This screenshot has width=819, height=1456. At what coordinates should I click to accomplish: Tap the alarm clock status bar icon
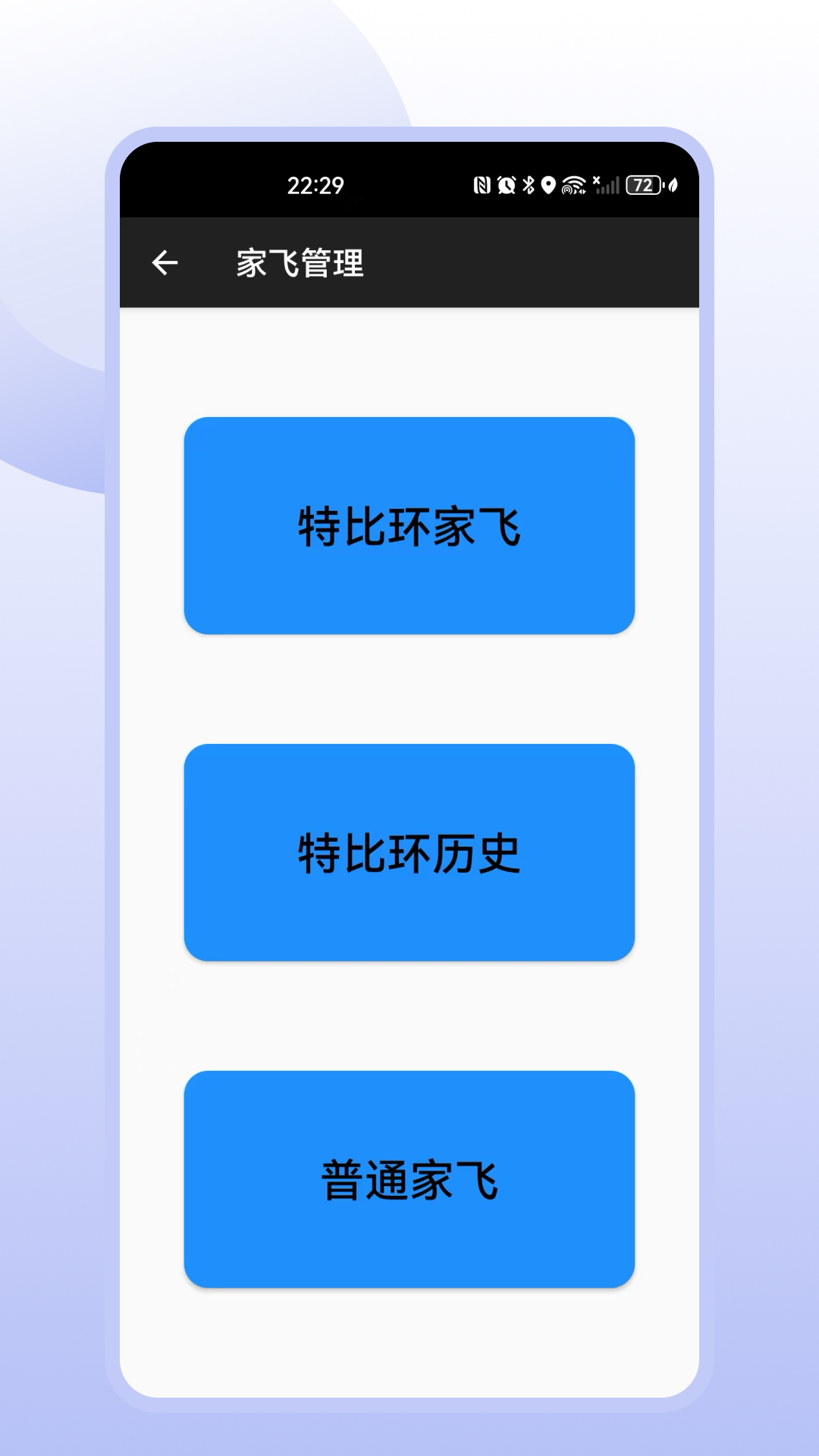pos(507,184)
